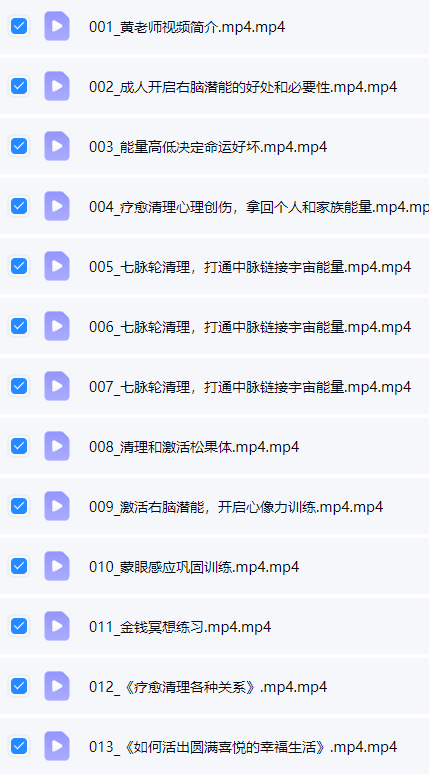
Task: Toggle checkbox for 008_清理和激活松果体
Action: [x=19, y=445]
